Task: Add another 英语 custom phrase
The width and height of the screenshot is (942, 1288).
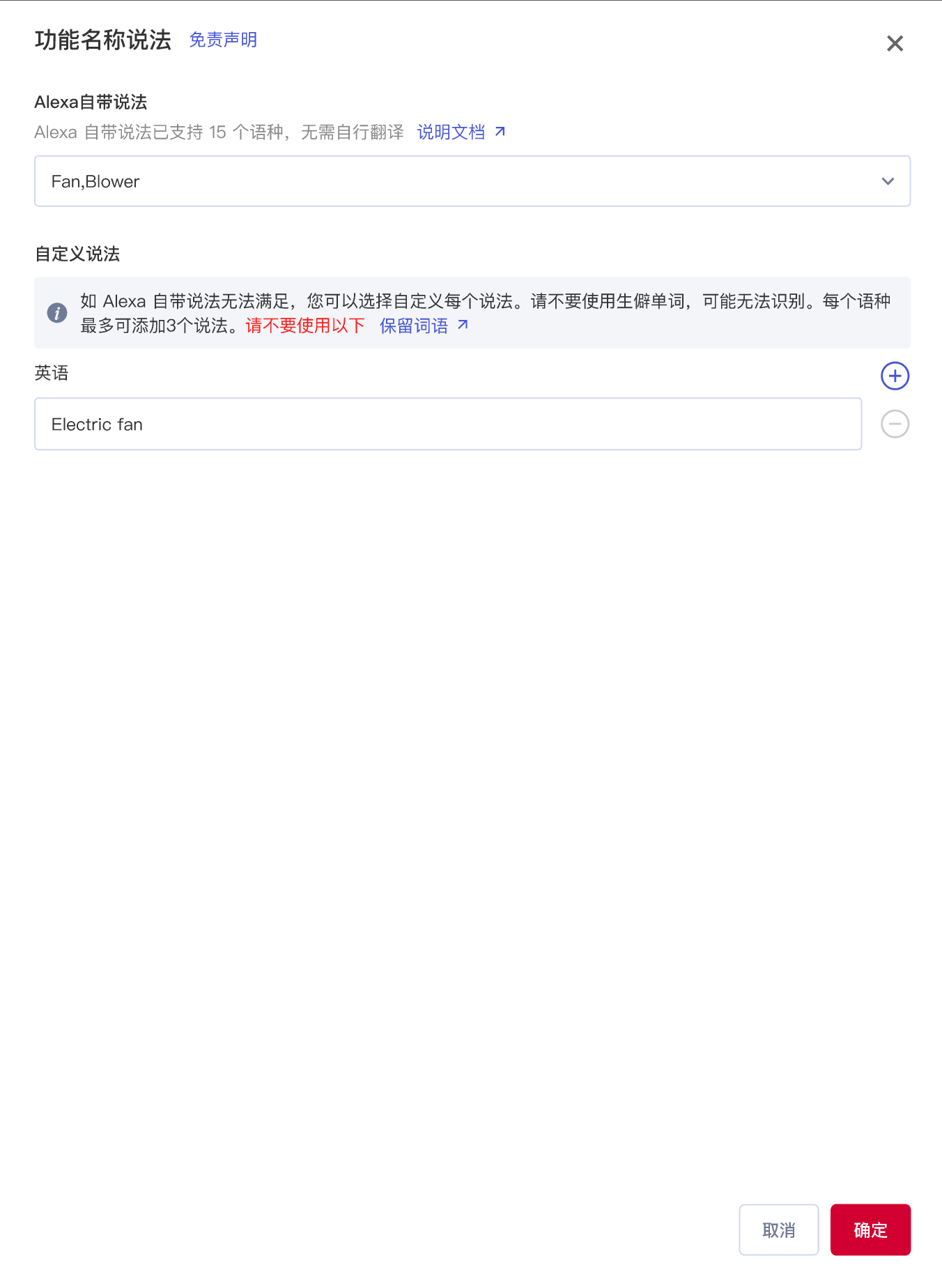Action: coord(895,376)
